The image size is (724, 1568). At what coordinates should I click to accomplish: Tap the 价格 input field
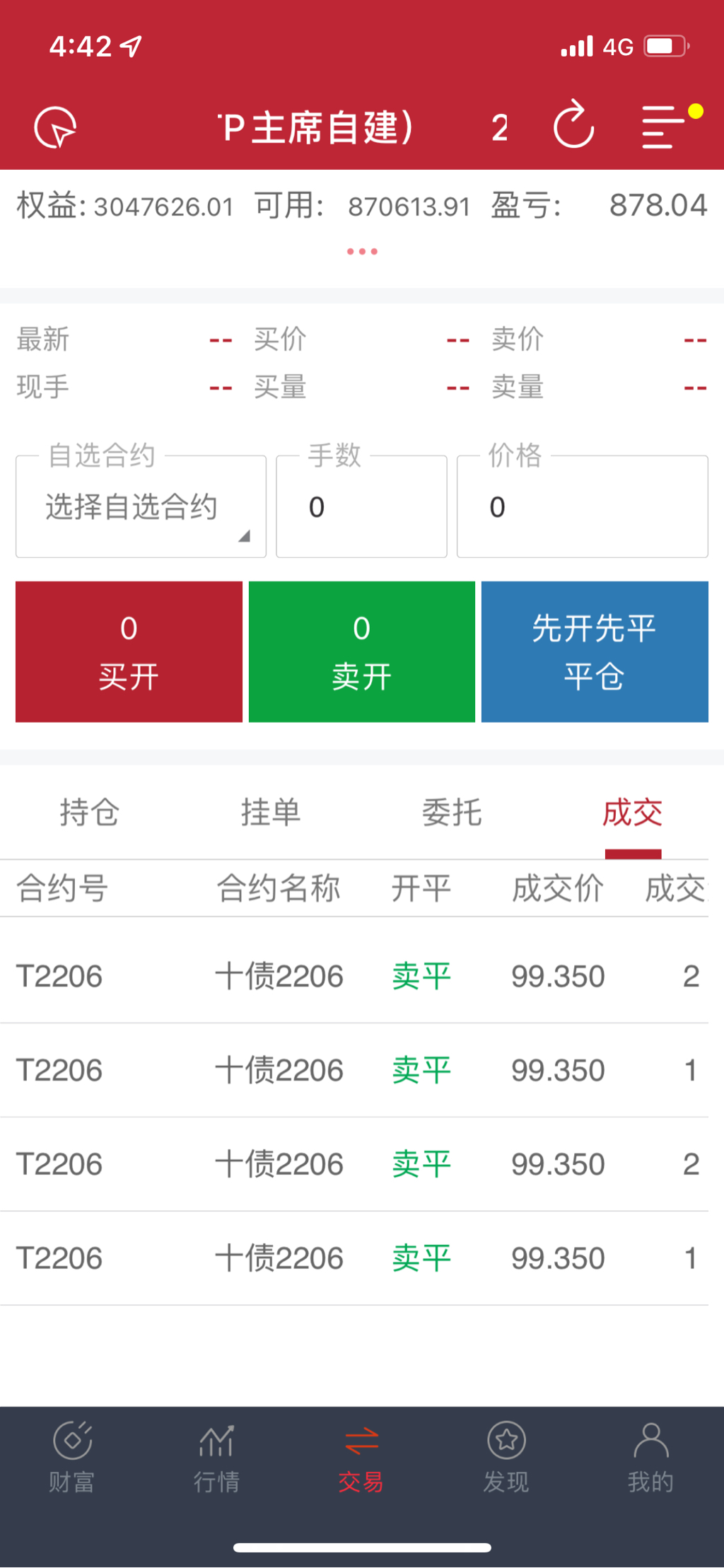pyautogui.click(x=582, y=506)
